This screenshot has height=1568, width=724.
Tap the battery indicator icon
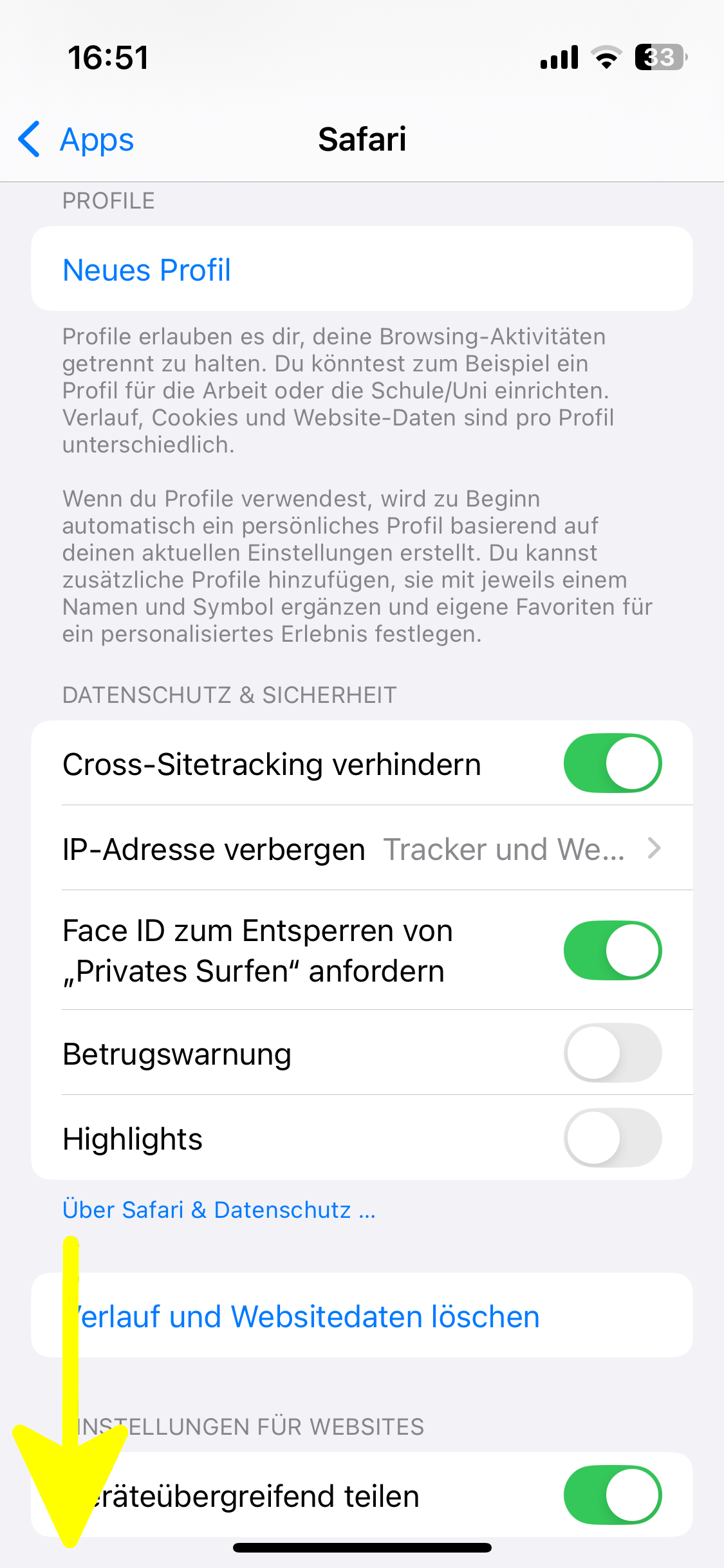(x=658, y=57)
